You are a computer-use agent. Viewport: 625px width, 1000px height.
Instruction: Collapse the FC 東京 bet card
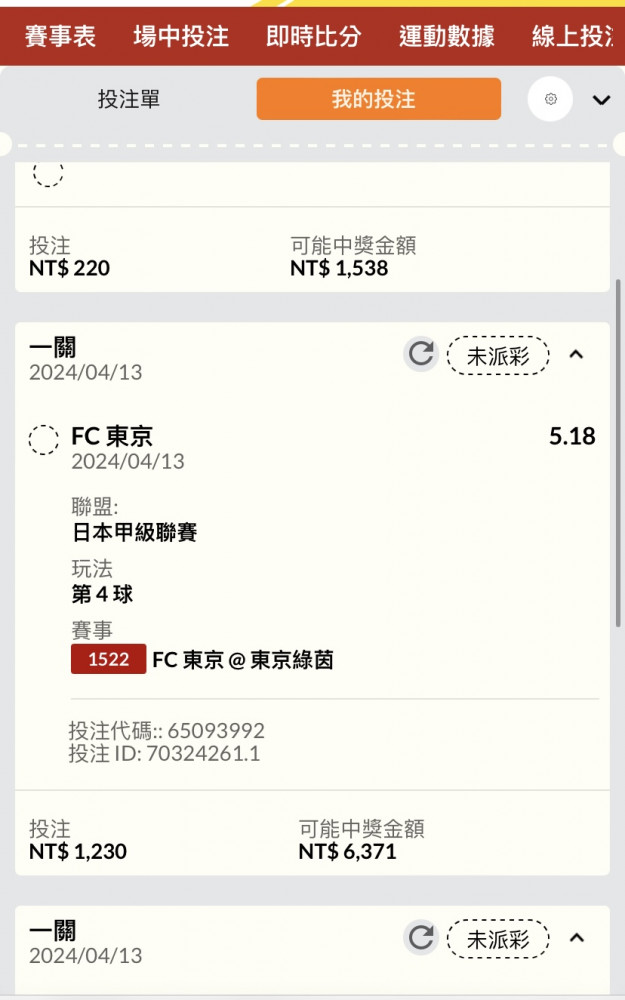tap(577, 354)
